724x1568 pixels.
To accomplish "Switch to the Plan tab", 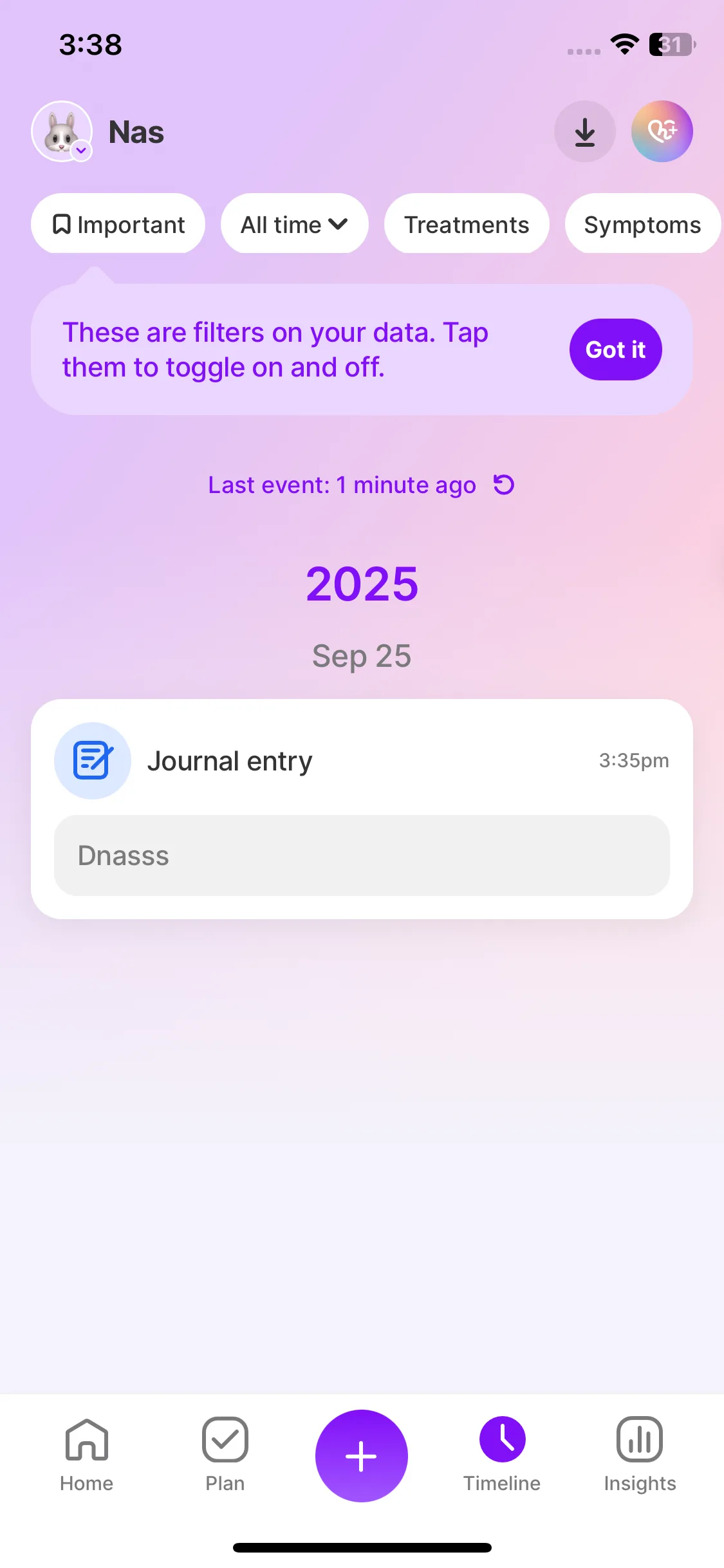I will pos(225,1455).
